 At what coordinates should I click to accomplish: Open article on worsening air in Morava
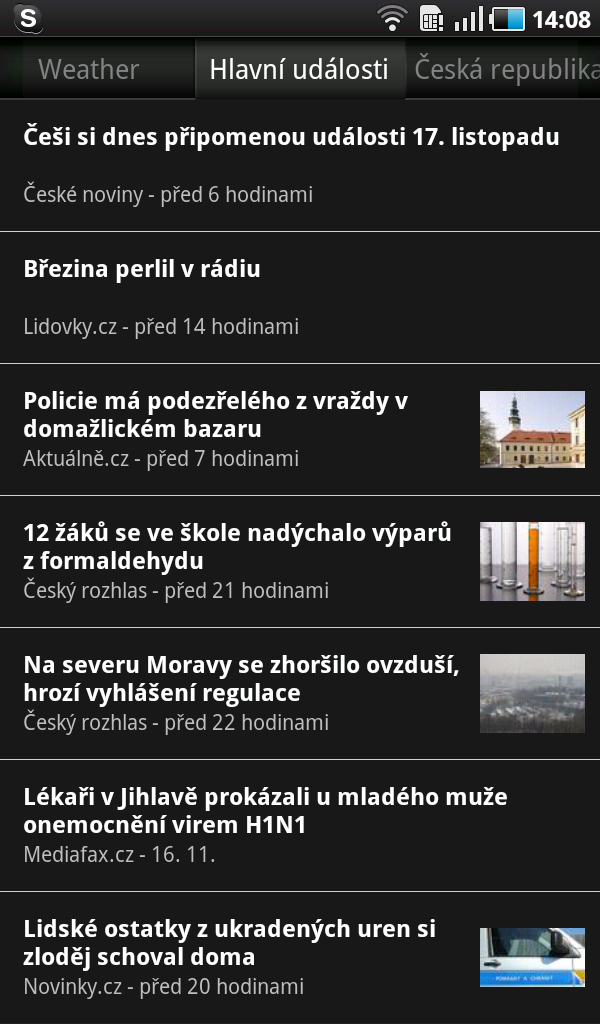[x=240, y=679]
